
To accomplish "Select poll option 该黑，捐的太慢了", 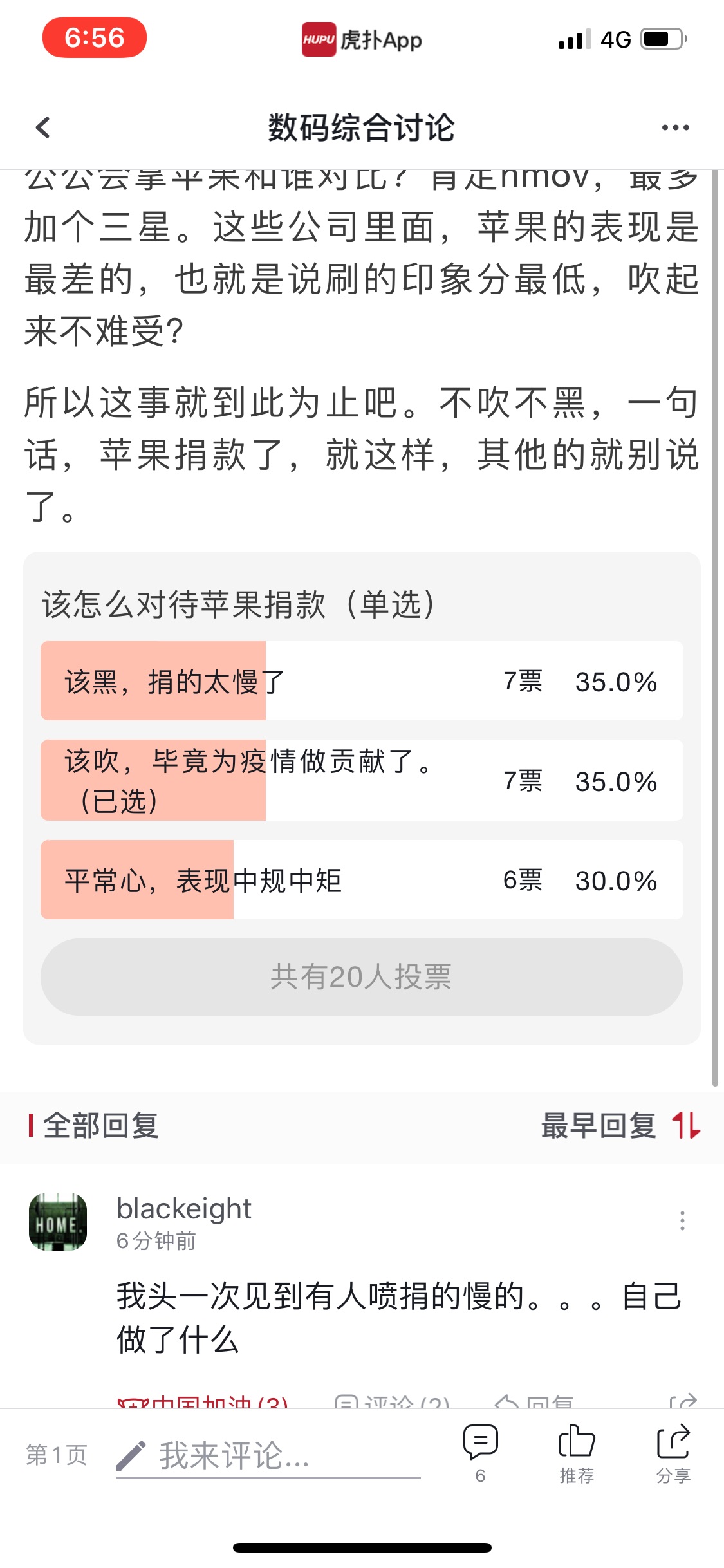I will pyautogui.click(x=362, y=681).
